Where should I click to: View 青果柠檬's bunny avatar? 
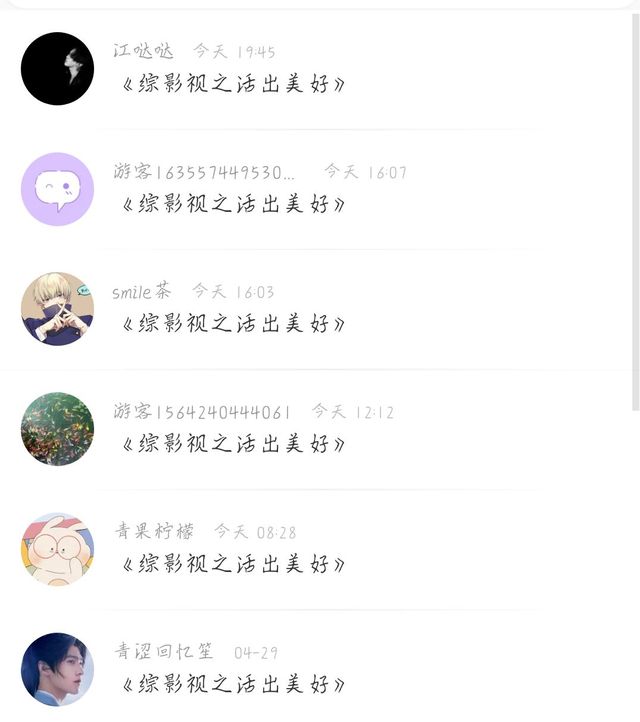pos(57,549)
